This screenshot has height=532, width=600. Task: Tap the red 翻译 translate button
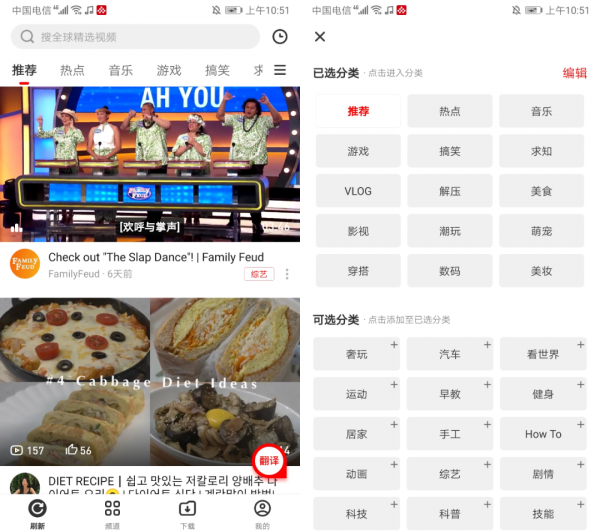coord(269,461)
